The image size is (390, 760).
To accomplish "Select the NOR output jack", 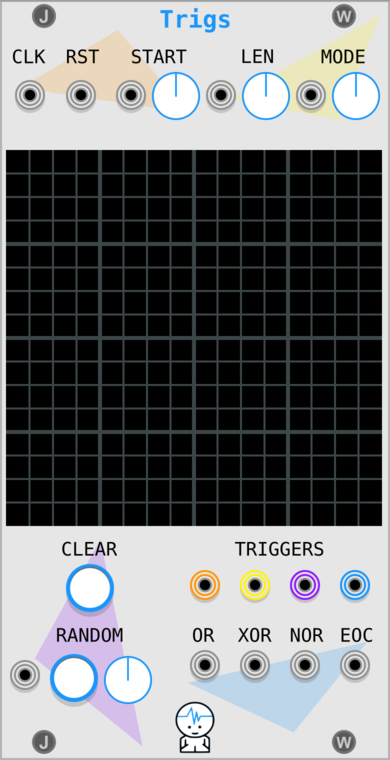I will click(x=305, y=665).
